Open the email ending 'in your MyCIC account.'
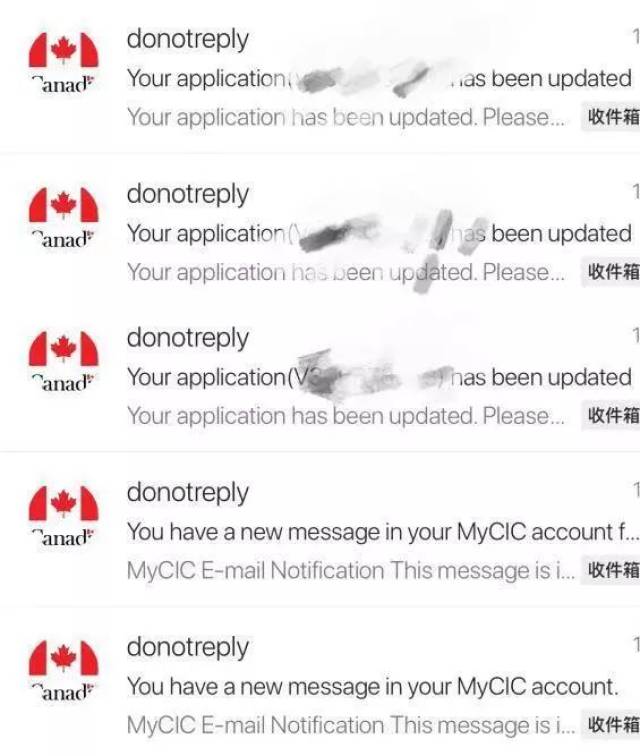 tap(372, 687)
